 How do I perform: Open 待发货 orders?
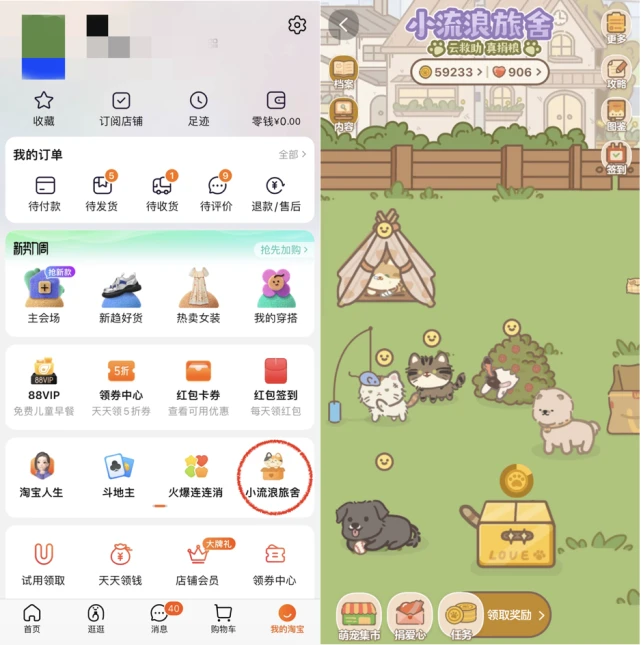102,192
